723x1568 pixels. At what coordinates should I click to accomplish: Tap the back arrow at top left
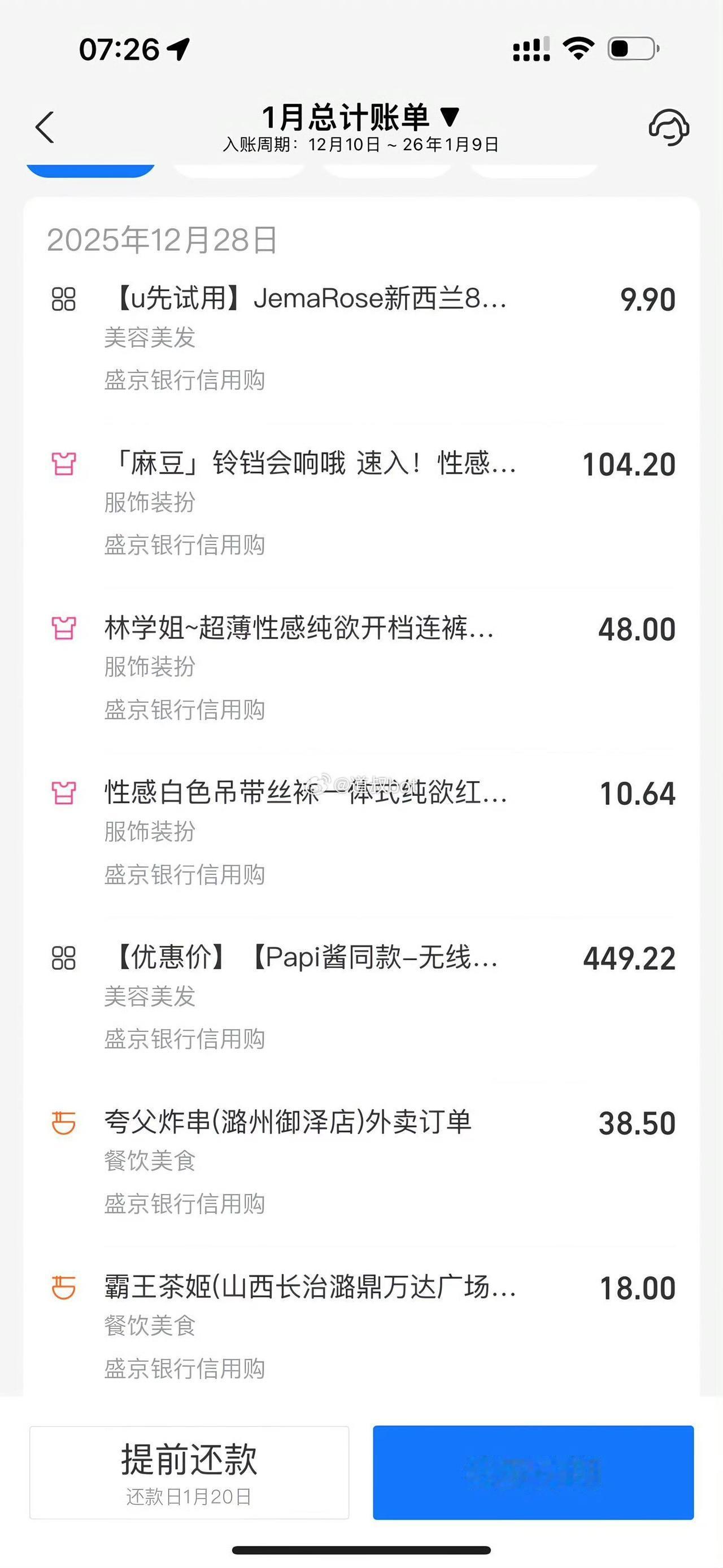tap(45, 129)
